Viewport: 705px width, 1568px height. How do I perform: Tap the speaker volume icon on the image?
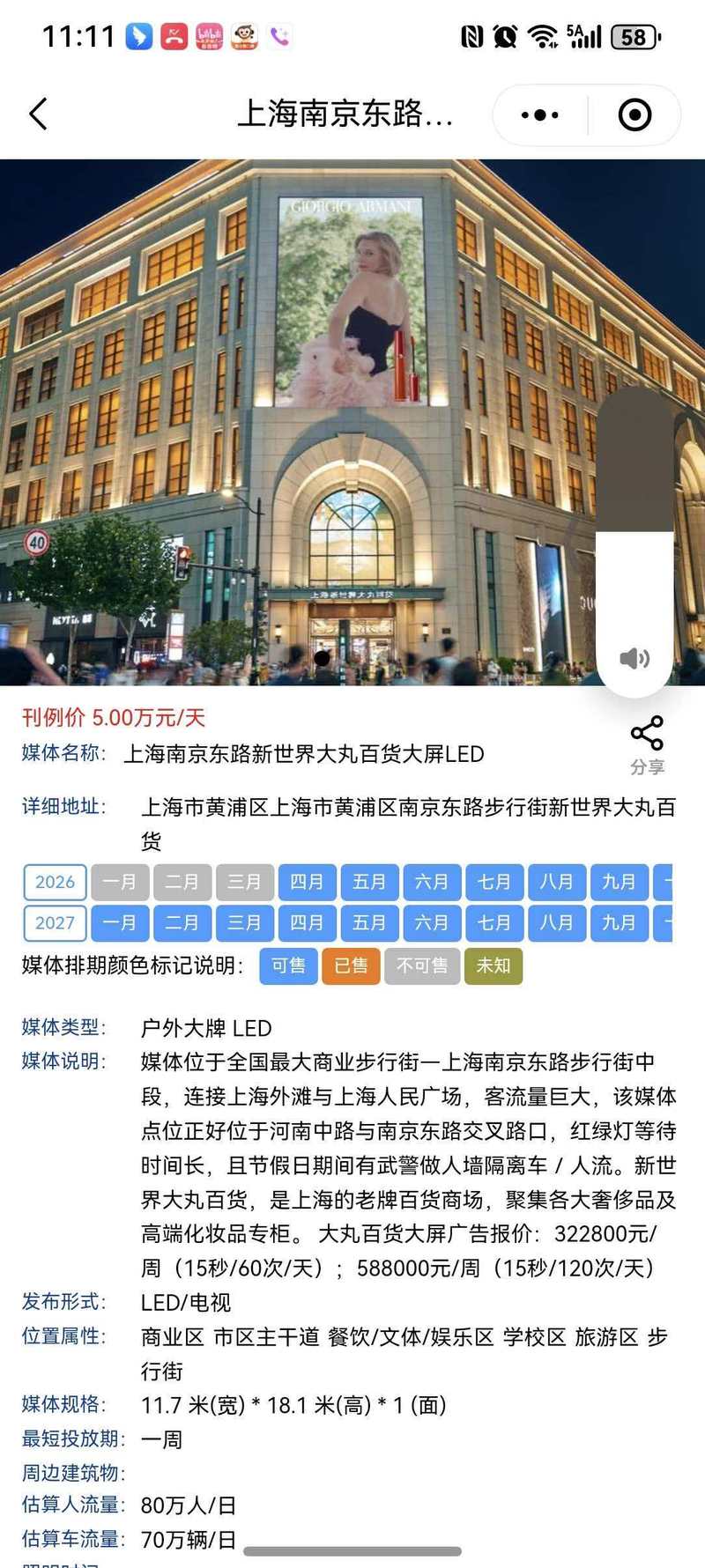click(x=634, y=658)
